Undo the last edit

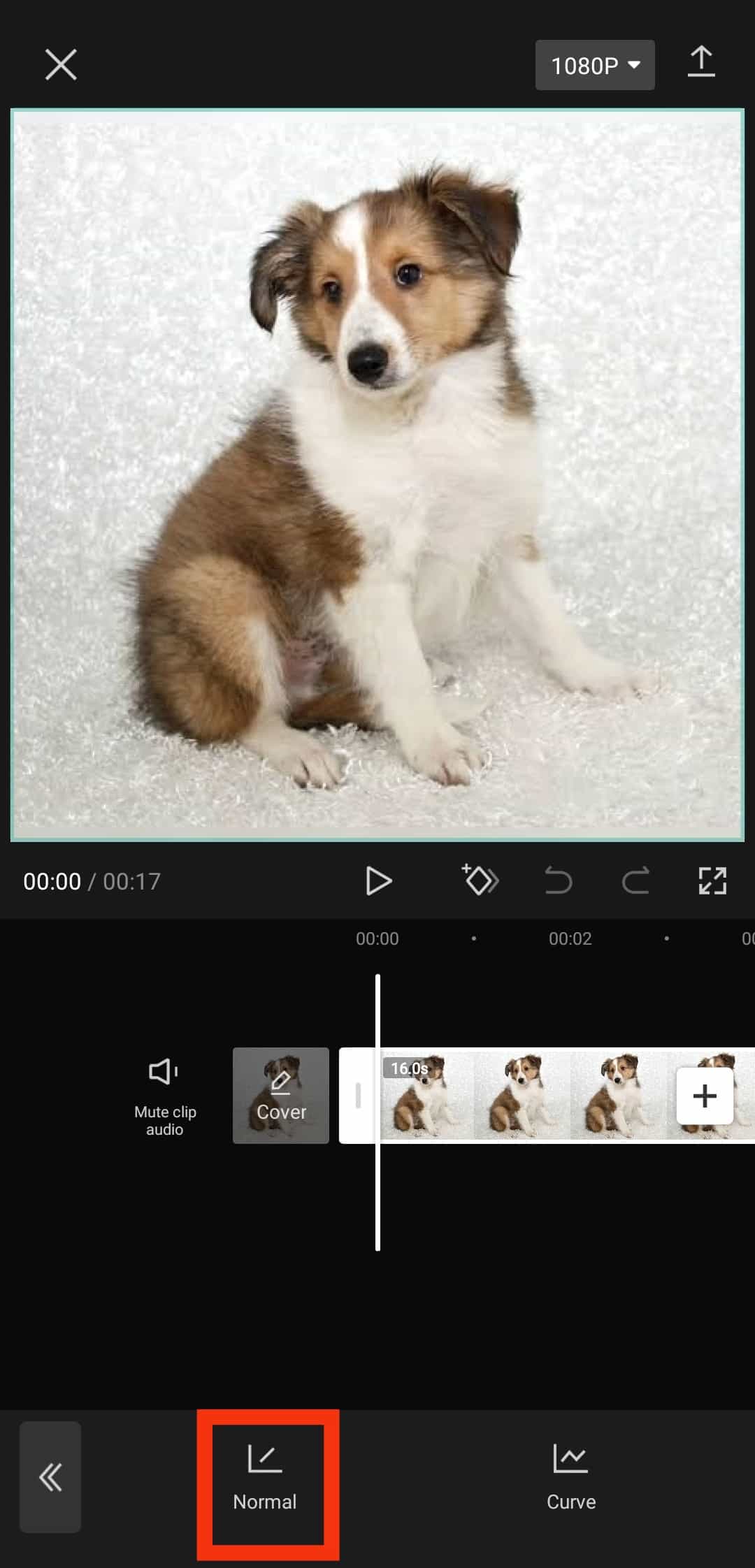tap(558, 881)
